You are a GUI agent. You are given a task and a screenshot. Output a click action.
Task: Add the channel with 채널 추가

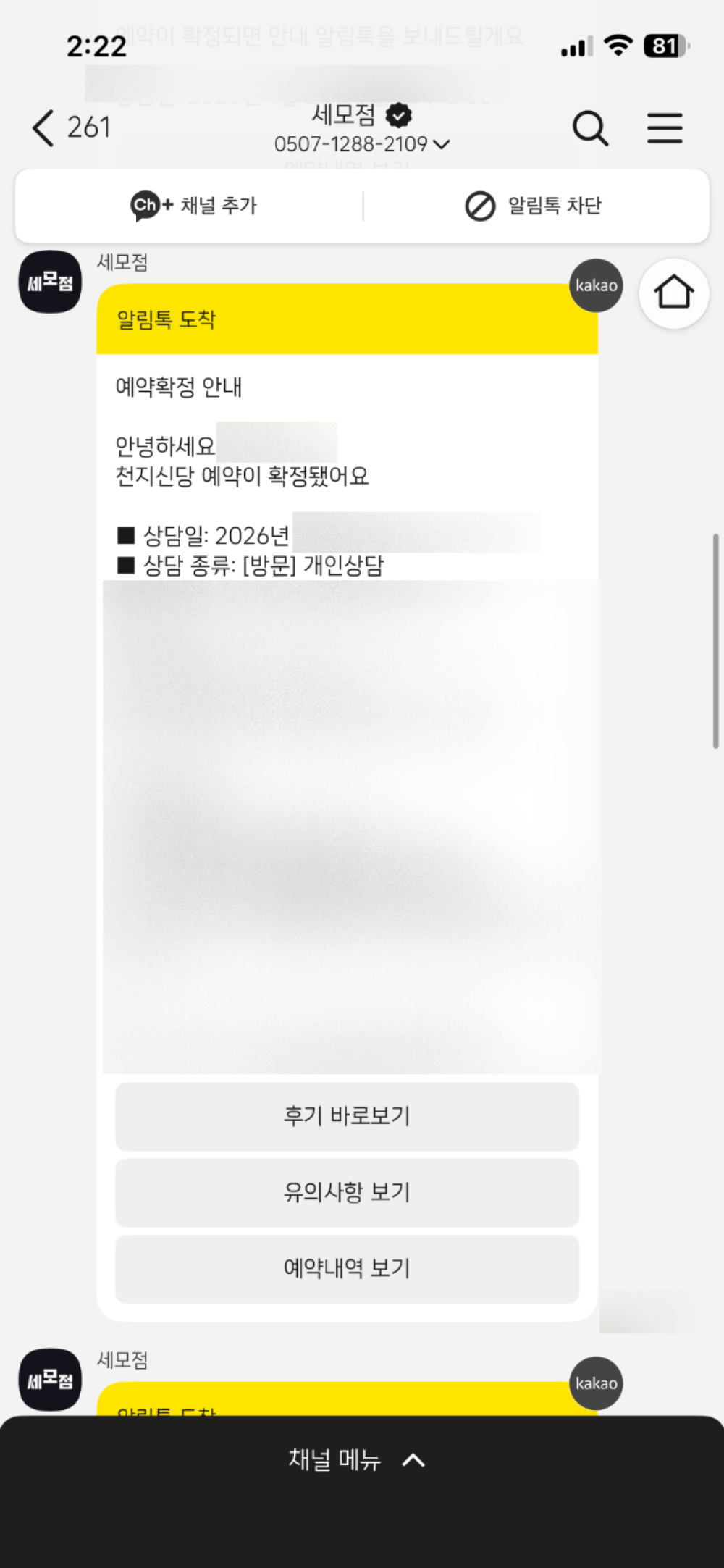pyautogui.click(x=194, y=206)
